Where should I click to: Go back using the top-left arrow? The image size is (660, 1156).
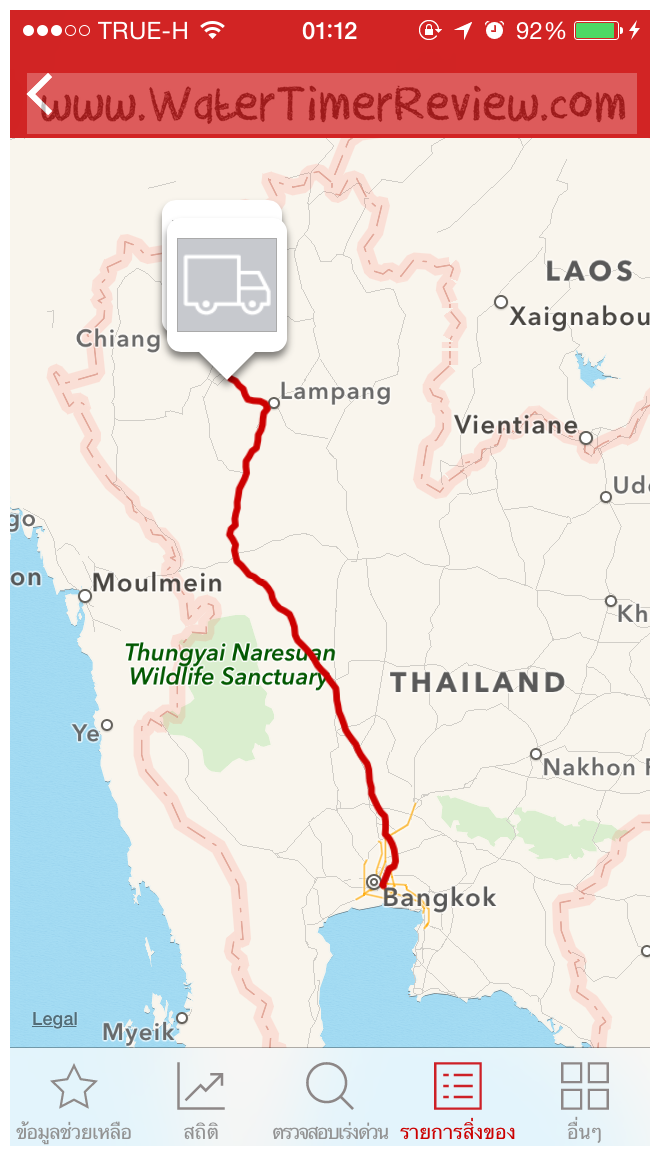click(40, 94)
